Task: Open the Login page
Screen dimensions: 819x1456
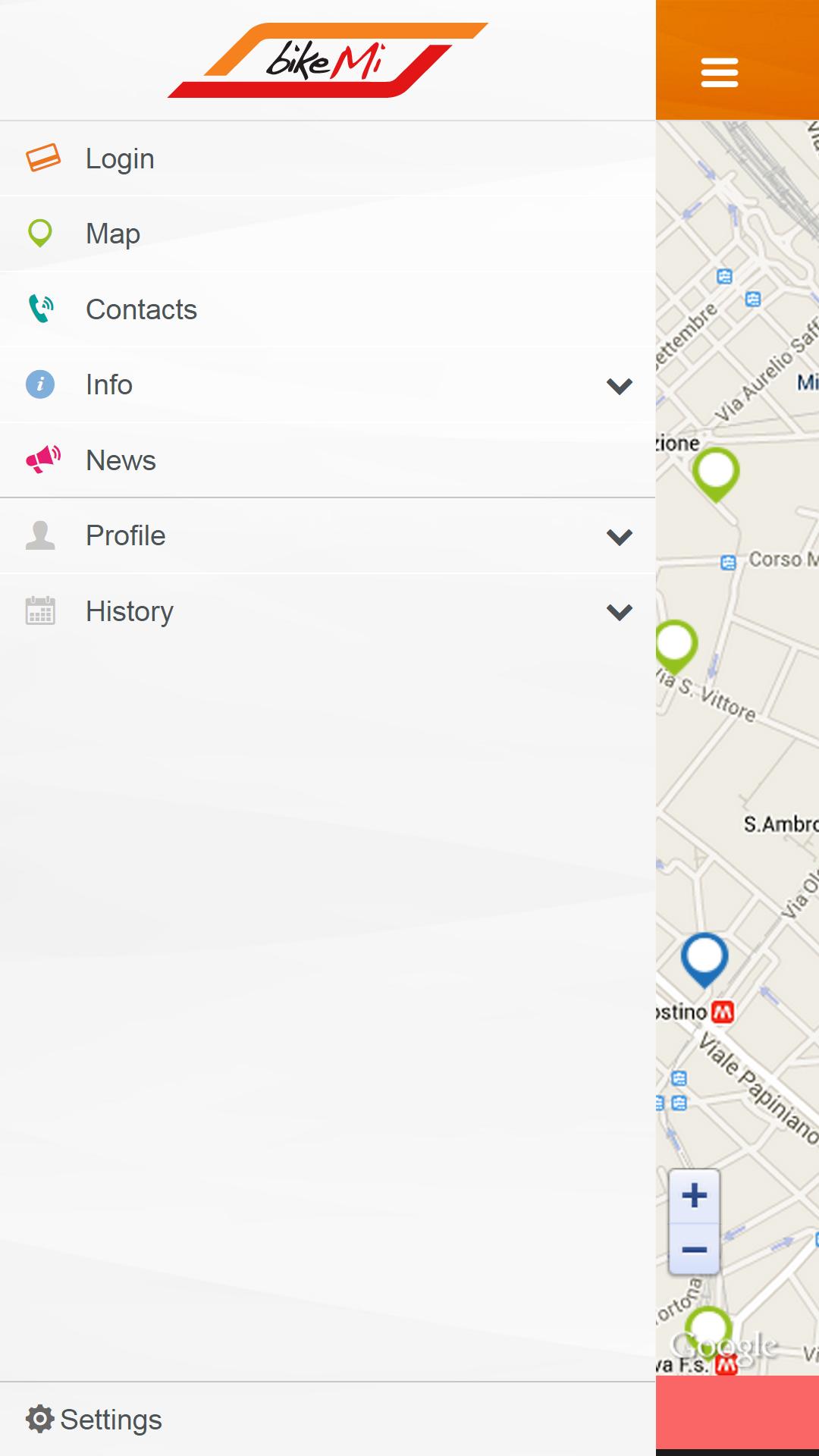Action: pos(120,159)
